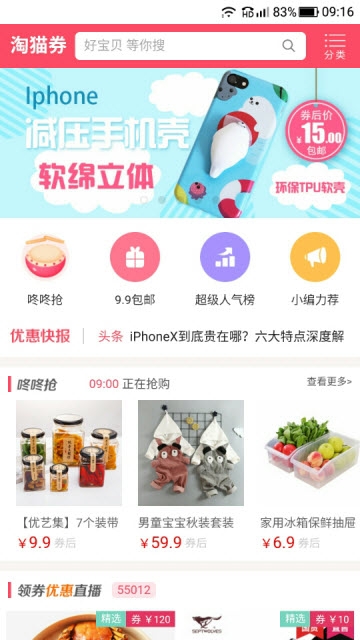The width and height of the screenshot is (360, 640).
Task: Tap 查看更多 in the 咚咚抢 section
Action: [329, 382]
